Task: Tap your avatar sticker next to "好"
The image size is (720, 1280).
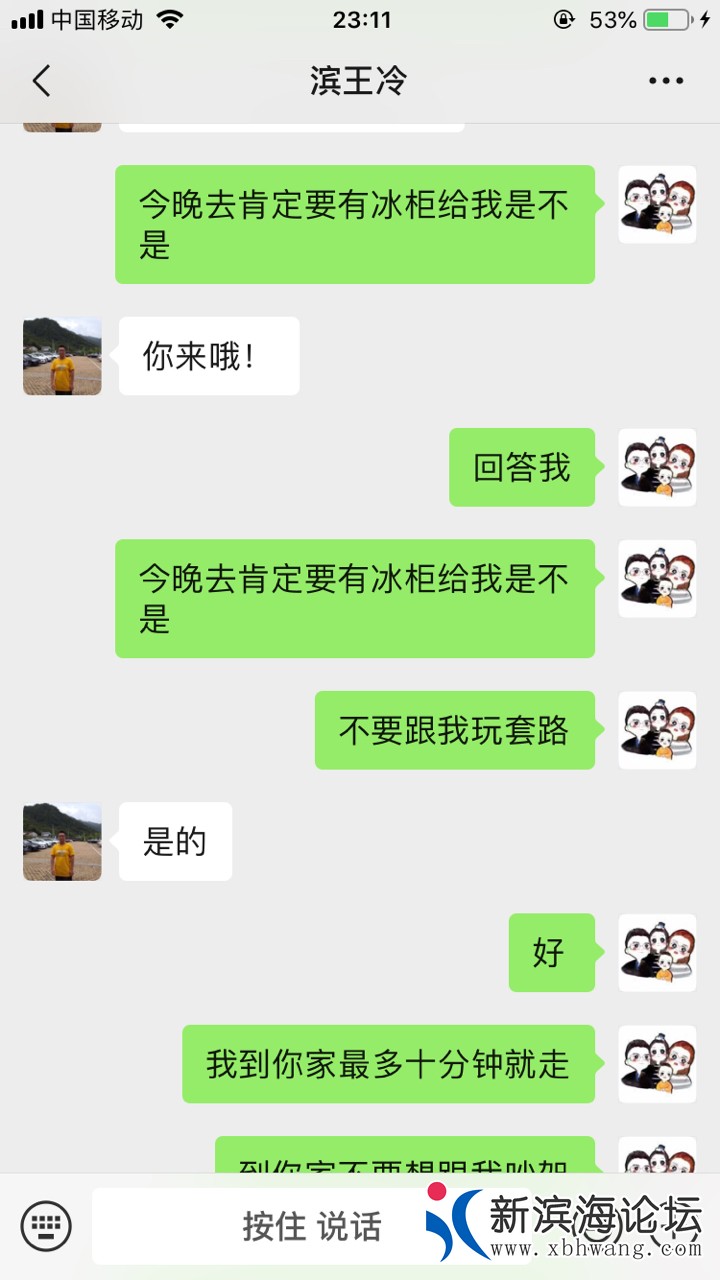Action: click(657, 953)
